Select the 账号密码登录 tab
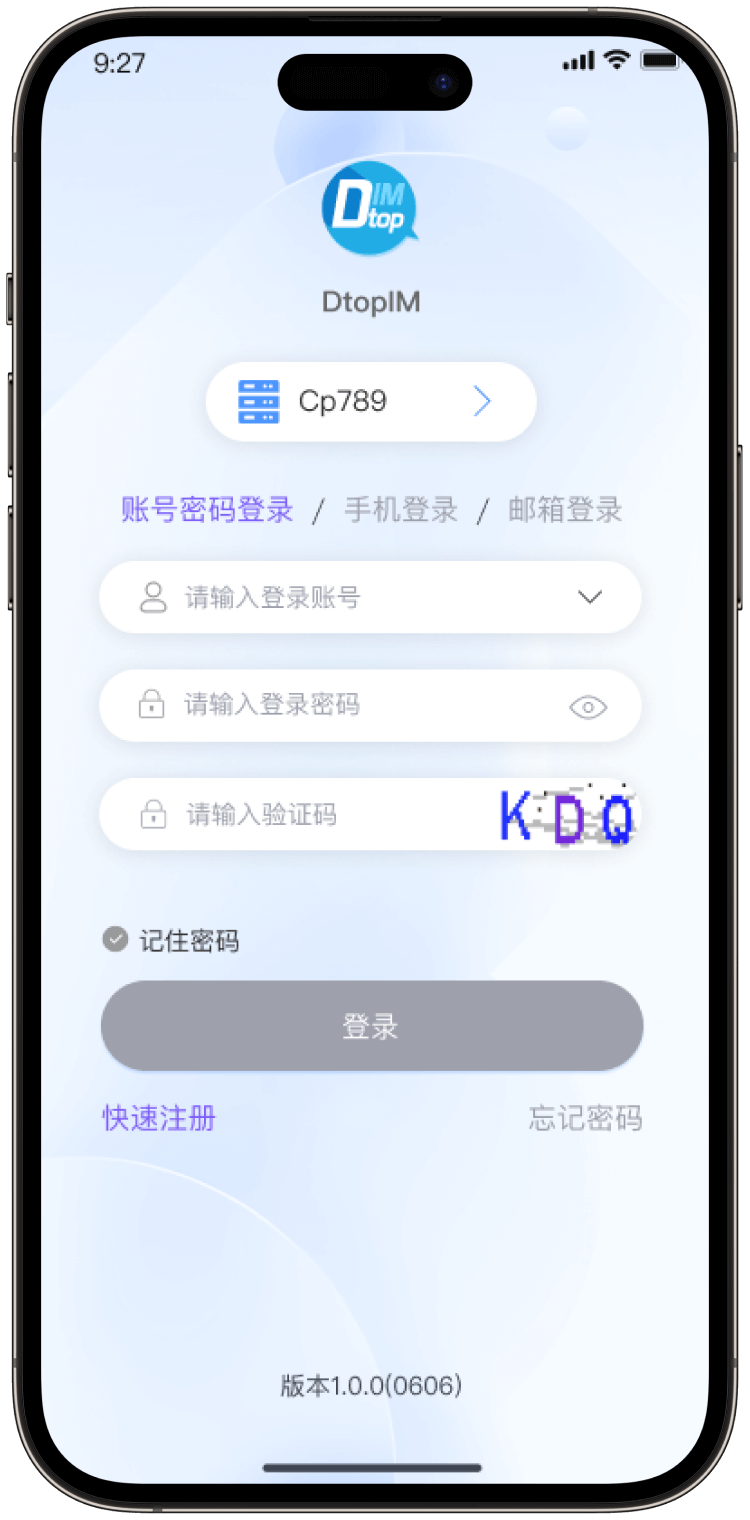The image size is (750, 1520). point(207,510)
